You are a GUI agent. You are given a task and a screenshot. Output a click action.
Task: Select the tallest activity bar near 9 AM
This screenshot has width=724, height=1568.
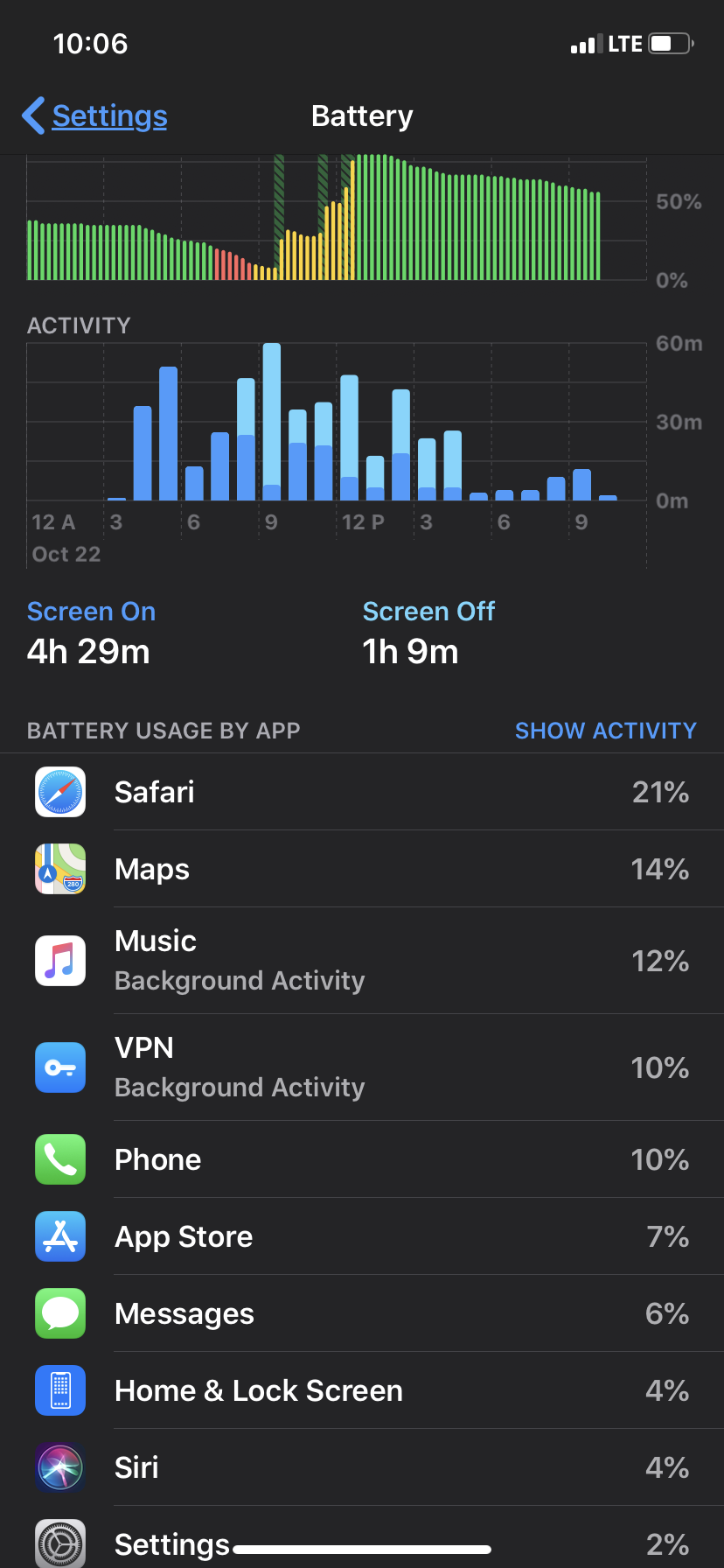271,420
